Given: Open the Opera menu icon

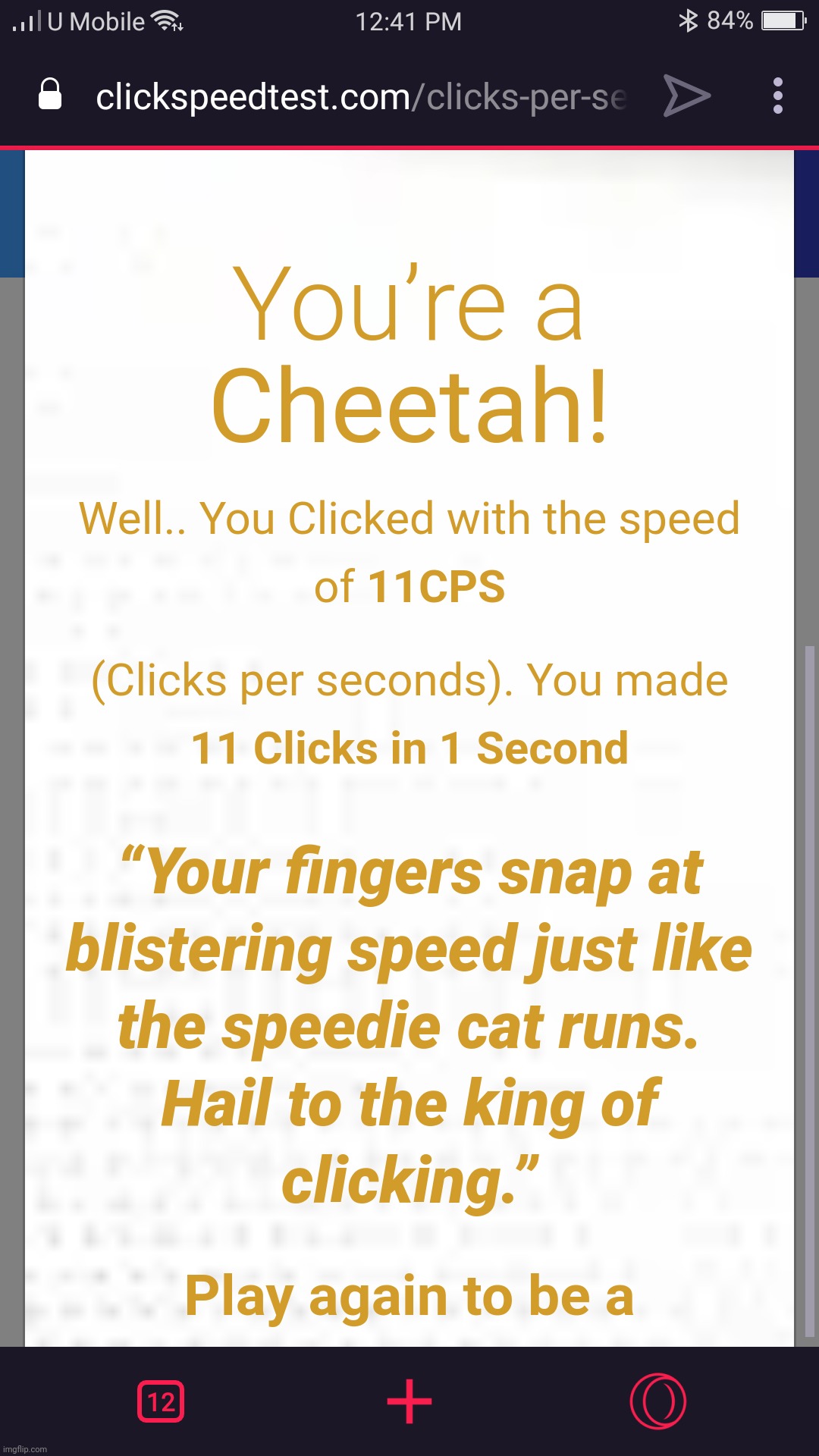Looking at the screenshot, I should (x=657, y=1401).
